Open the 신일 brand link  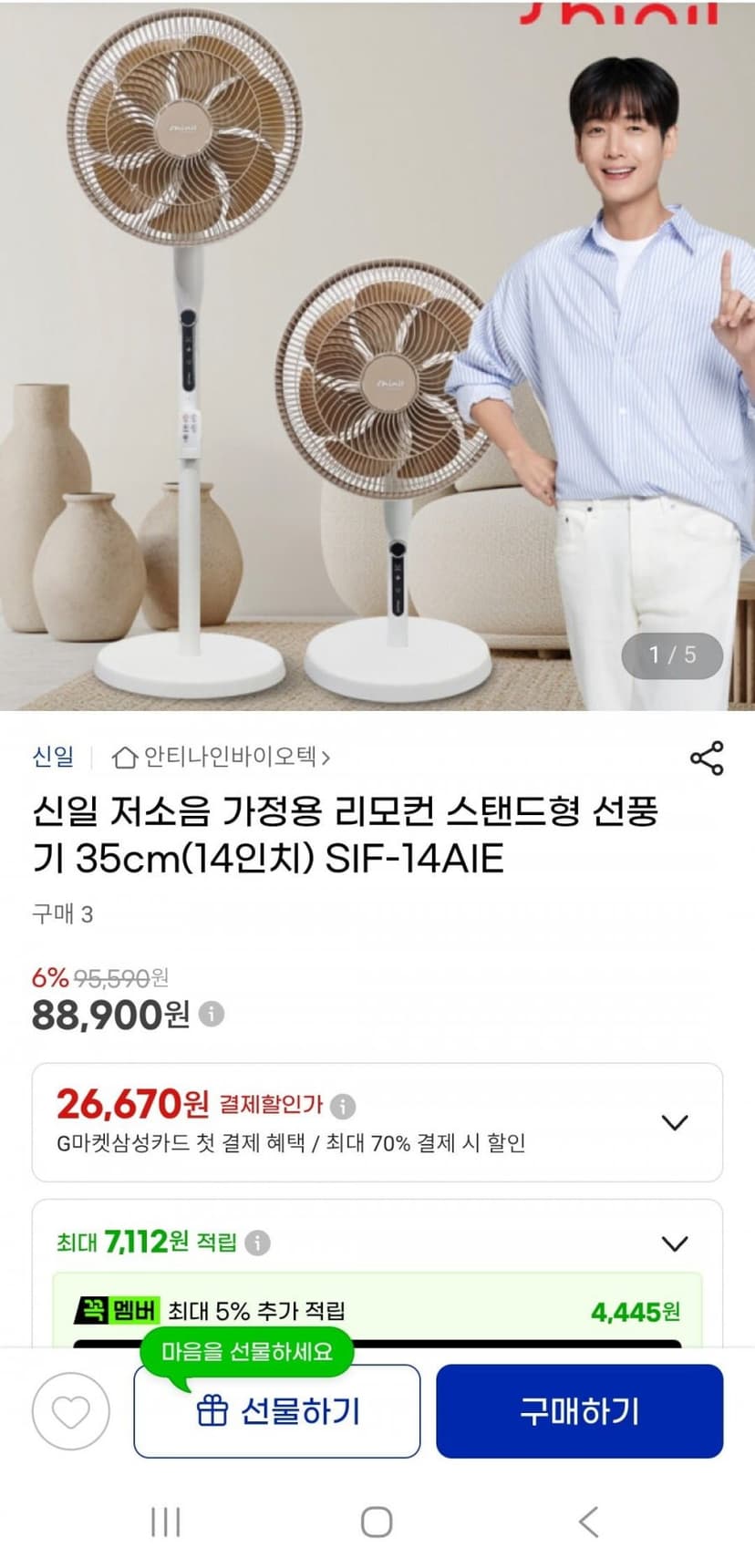click(53, 757)
